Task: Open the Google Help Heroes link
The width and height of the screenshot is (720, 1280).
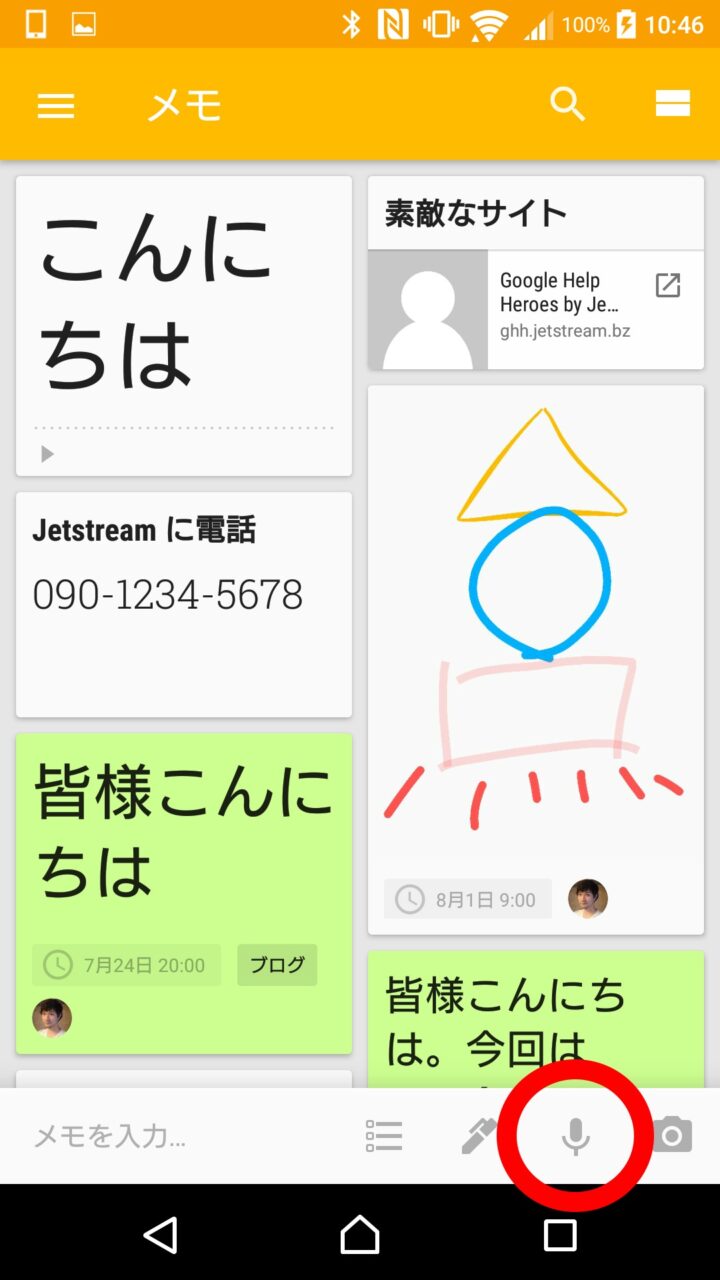Action: (560, 307)
